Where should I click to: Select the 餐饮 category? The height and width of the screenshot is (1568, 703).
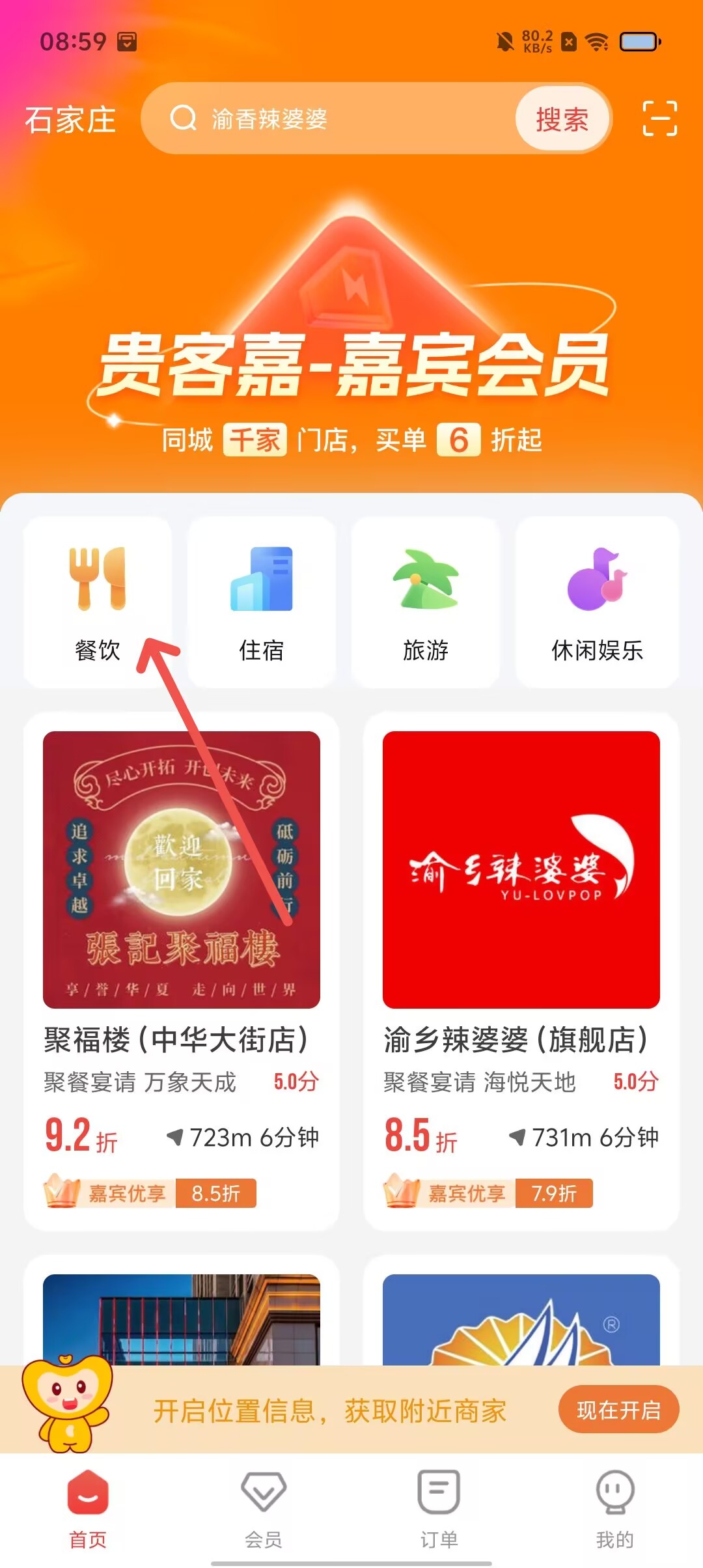pyautogui.click(x=98, y=602)
